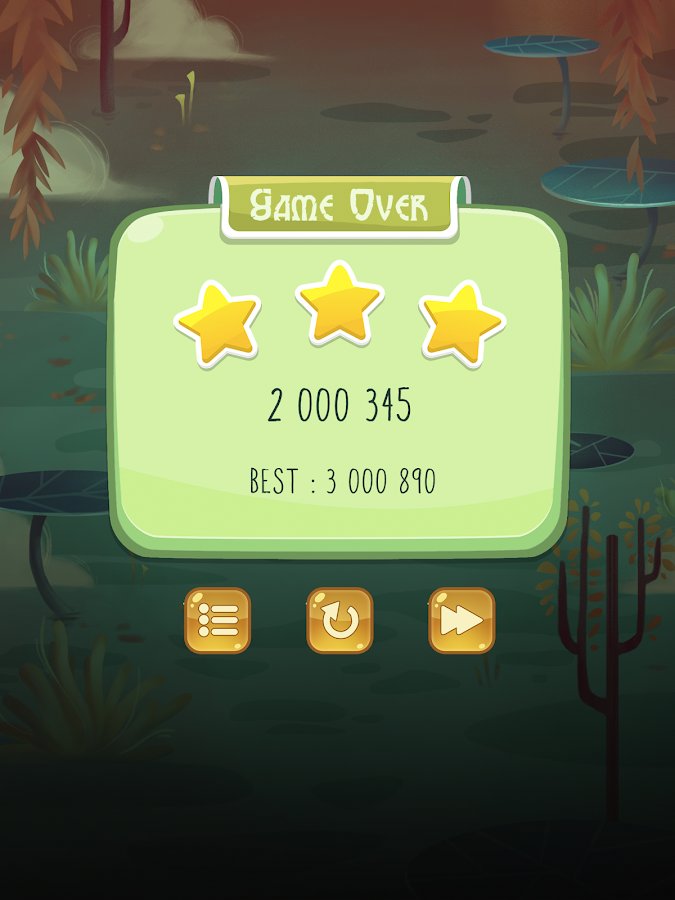Open the level list menu button

(217, 620)
